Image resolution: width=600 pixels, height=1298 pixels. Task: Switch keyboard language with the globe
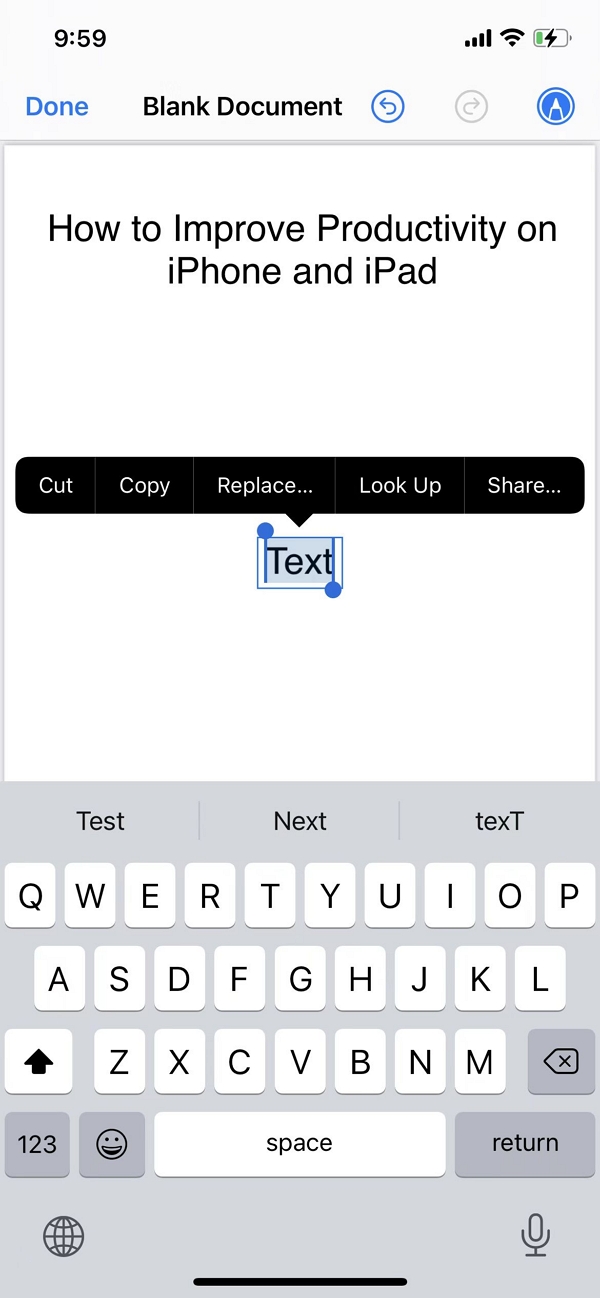[64, 1237]
